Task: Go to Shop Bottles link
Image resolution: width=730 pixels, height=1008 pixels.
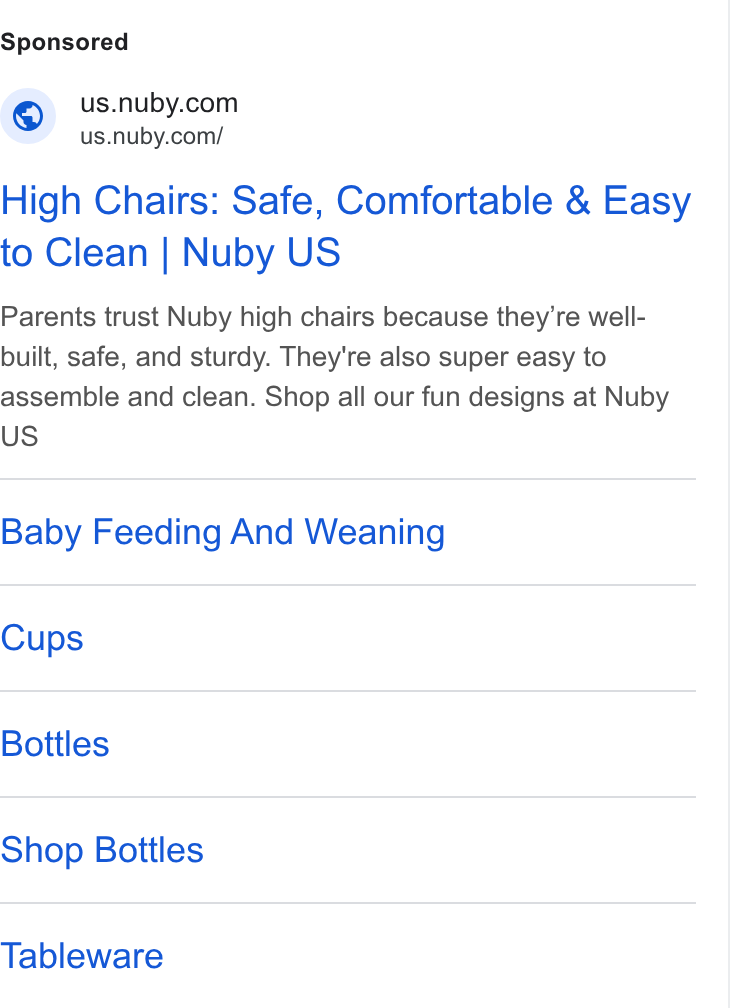Action: click(x=102, y=850)
